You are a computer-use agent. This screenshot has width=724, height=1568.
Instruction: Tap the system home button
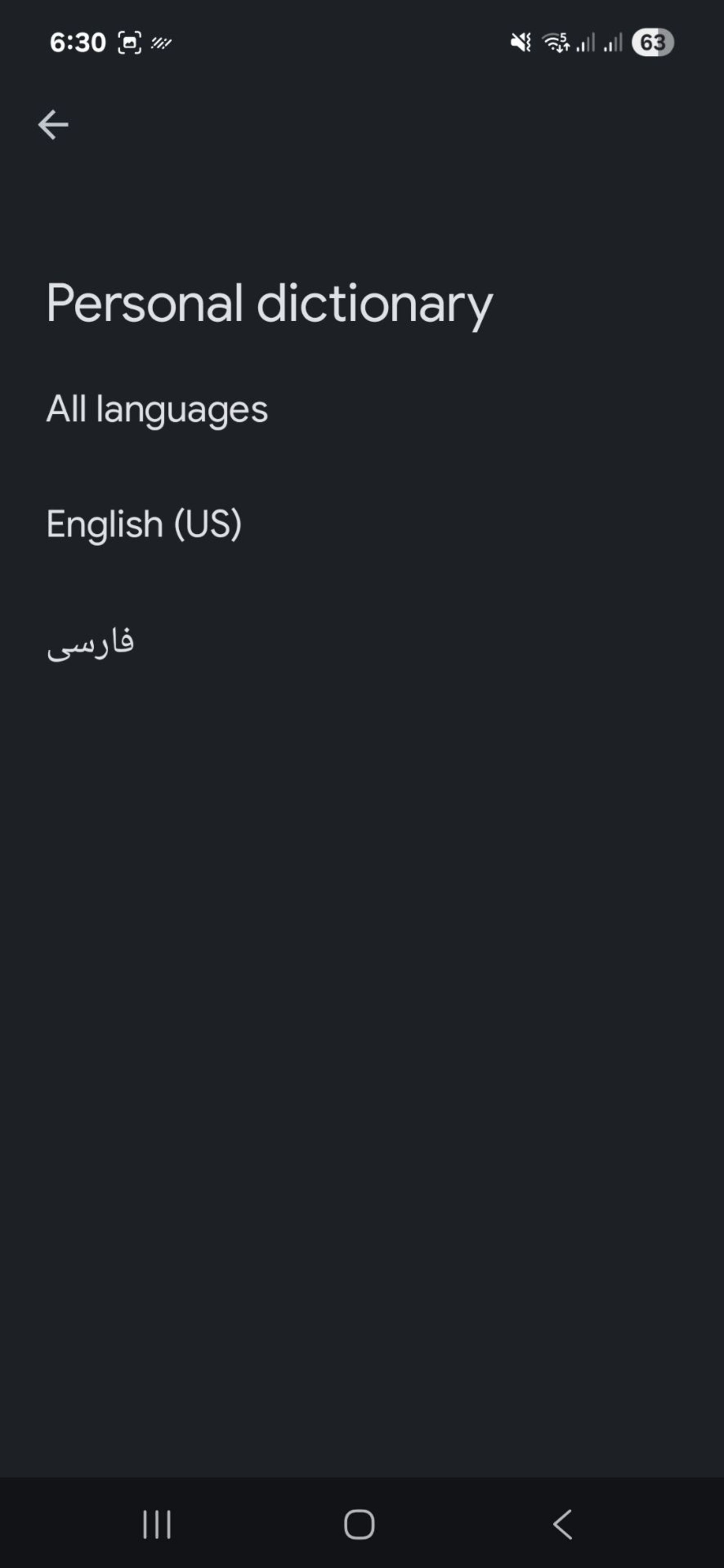[x=359, y=1524]
